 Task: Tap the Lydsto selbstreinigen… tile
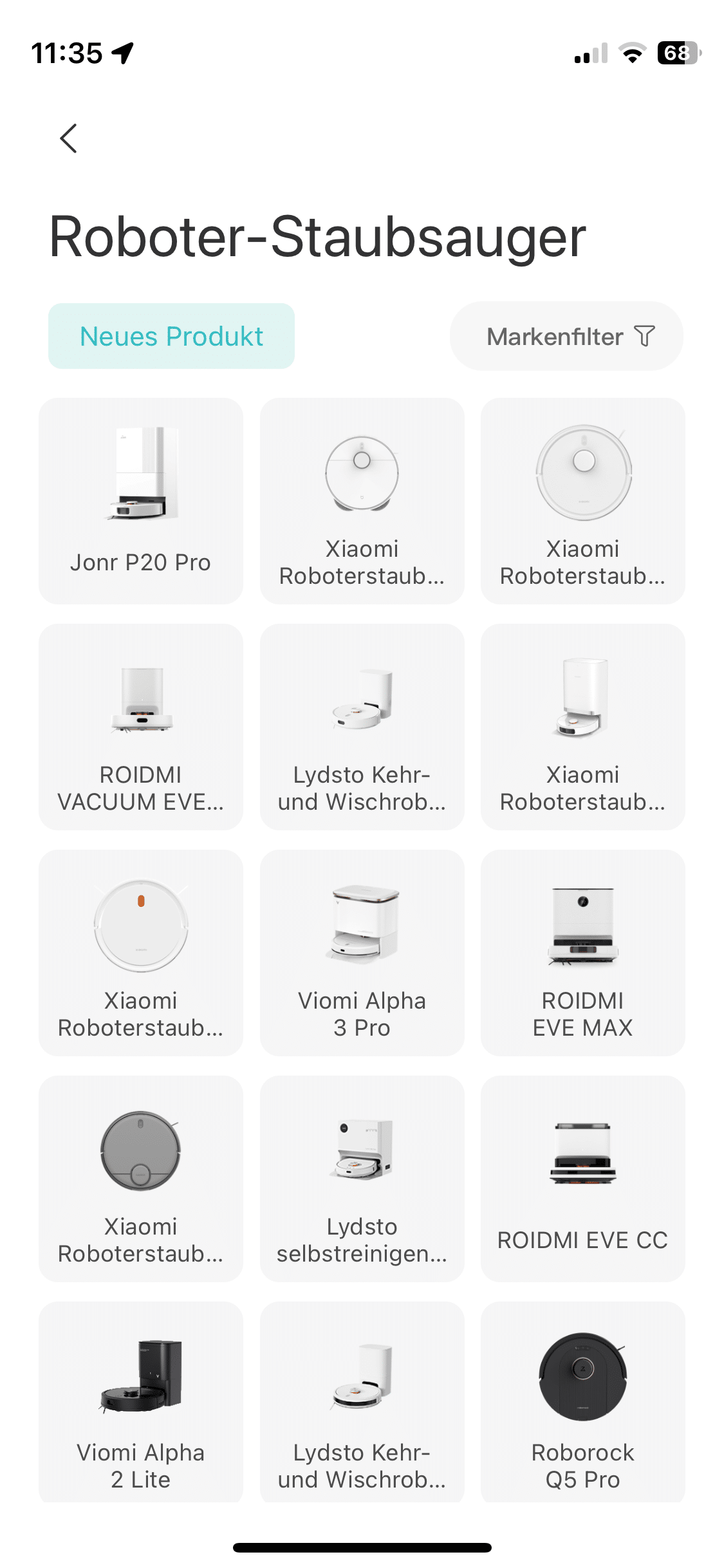(x=362, y=1179)
